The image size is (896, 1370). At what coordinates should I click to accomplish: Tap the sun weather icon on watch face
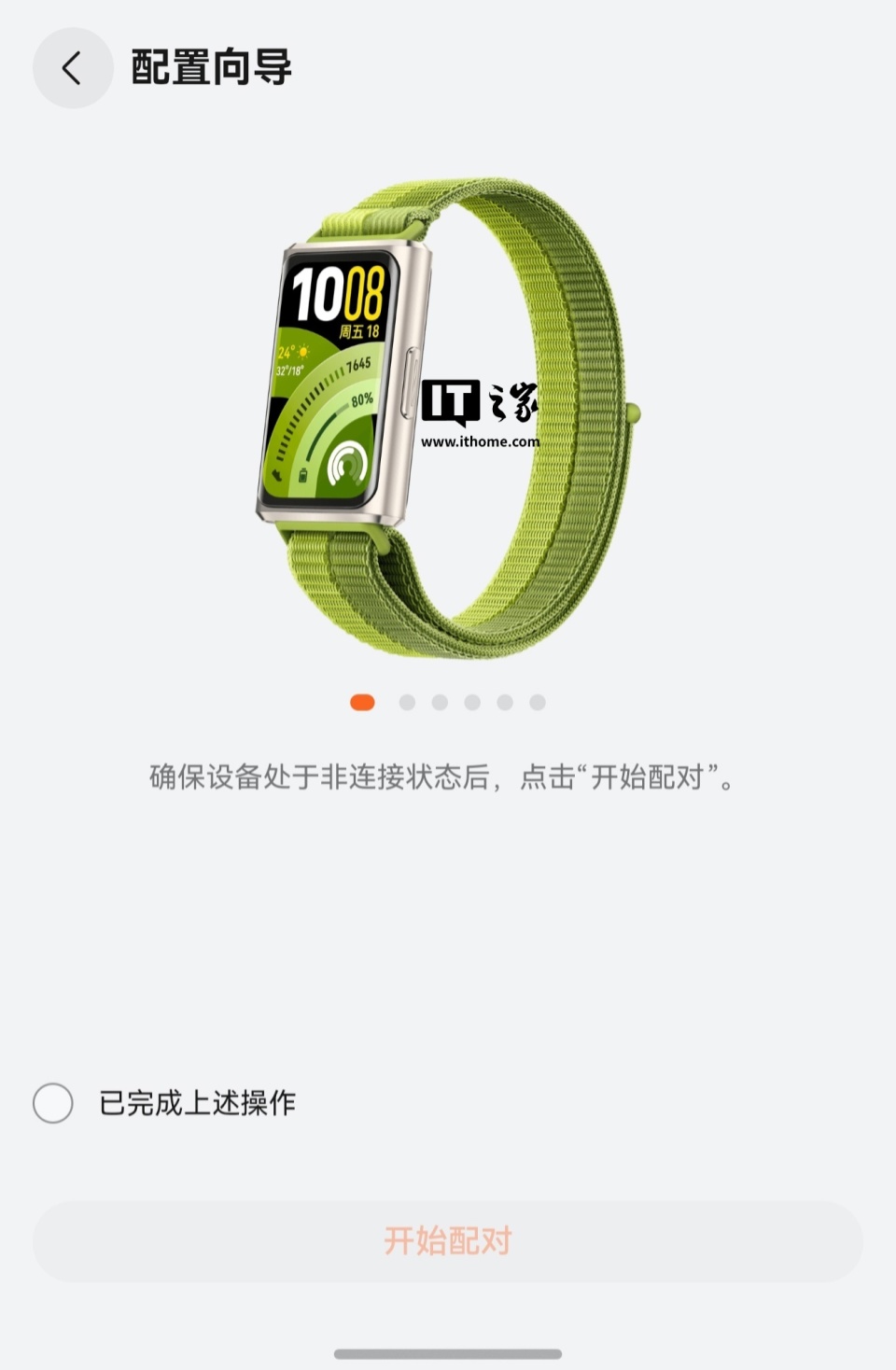(302, 353)
